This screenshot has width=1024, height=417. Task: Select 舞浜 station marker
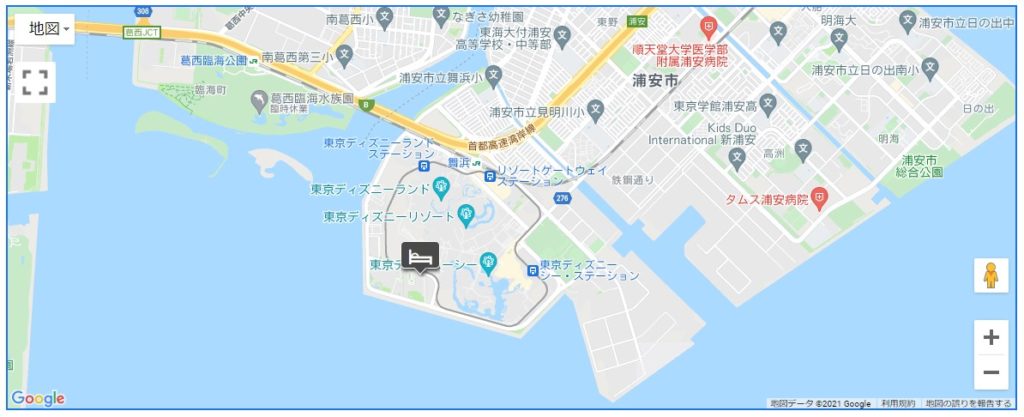point(424,165)
